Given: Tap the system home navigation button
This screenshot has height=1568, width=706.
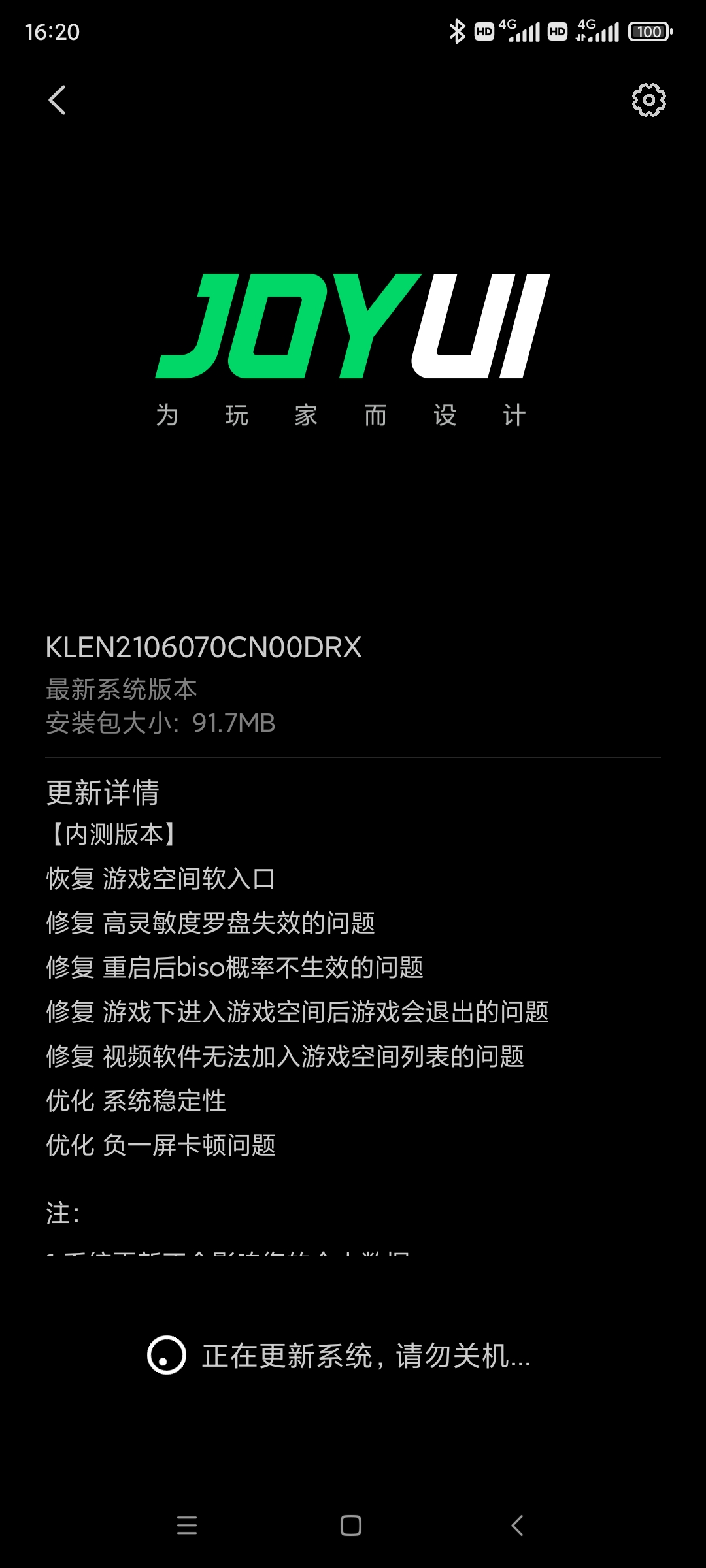Looking at the screenshot, I should click(351, 1526).
